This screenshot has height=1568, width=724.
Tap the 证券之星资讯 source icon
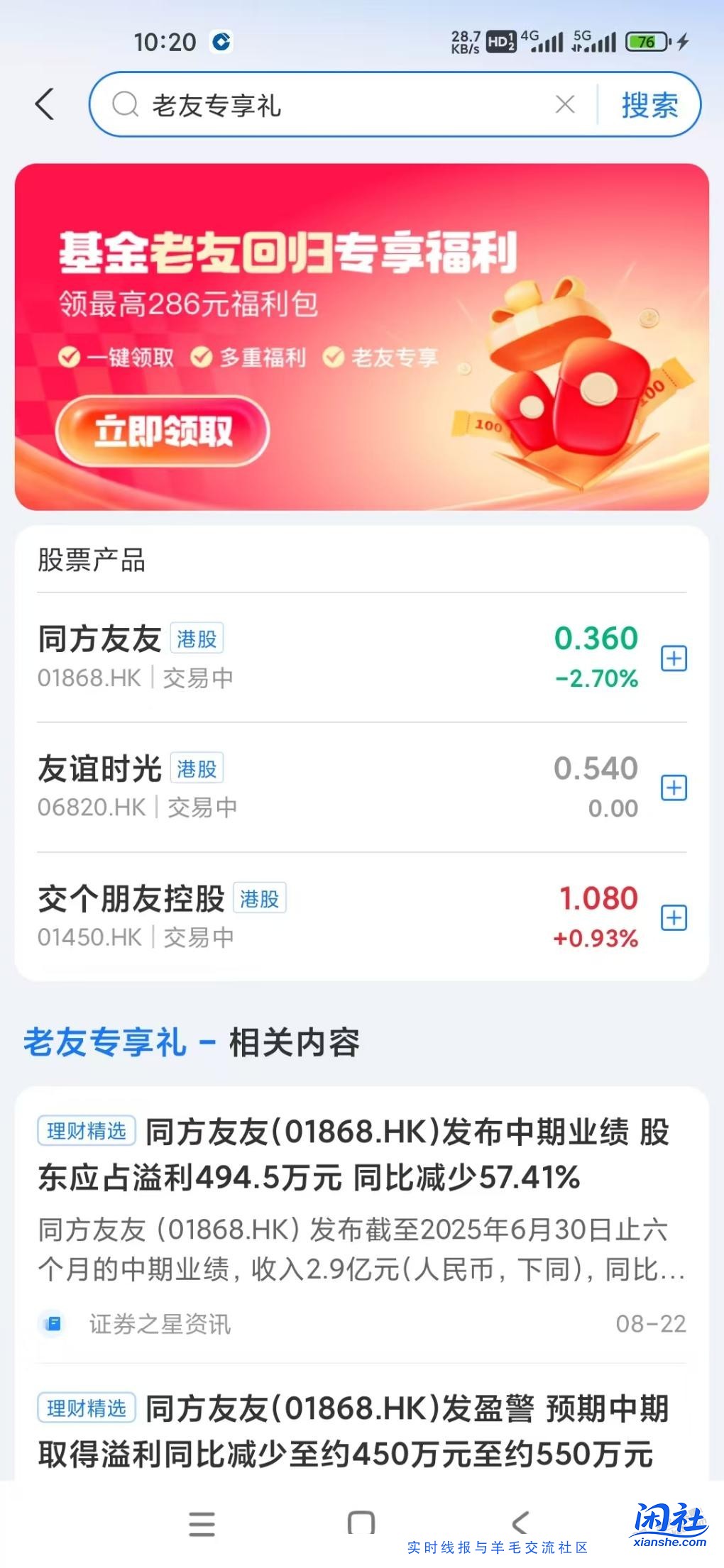(51, 1321)
